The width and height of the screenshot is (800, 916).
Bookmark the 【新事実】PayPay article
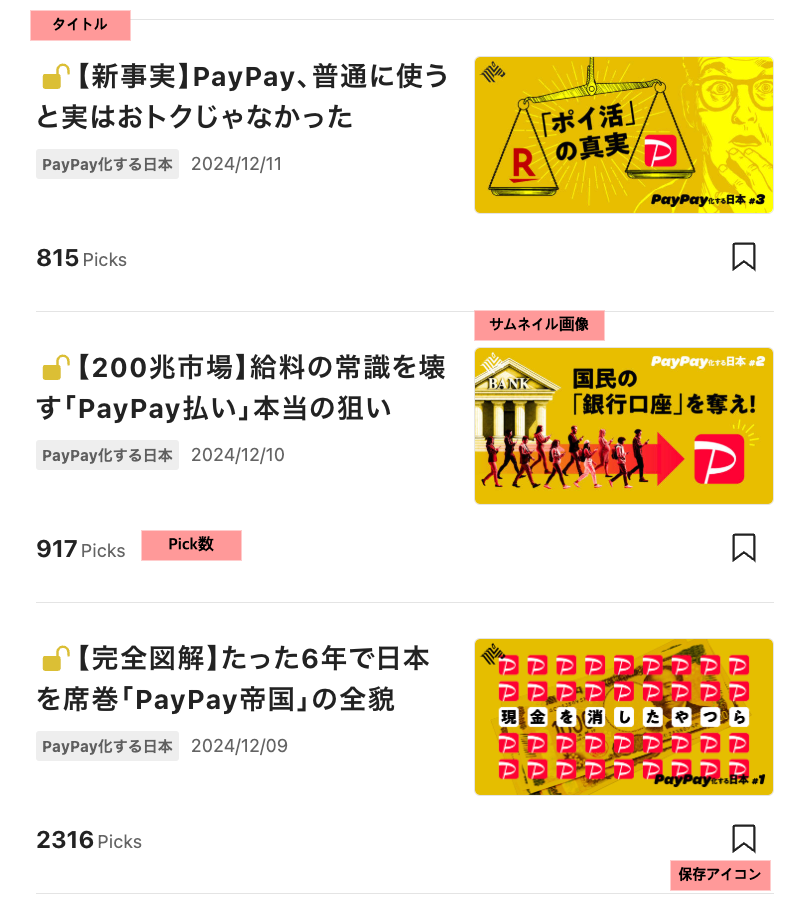(x=743, y=257)
